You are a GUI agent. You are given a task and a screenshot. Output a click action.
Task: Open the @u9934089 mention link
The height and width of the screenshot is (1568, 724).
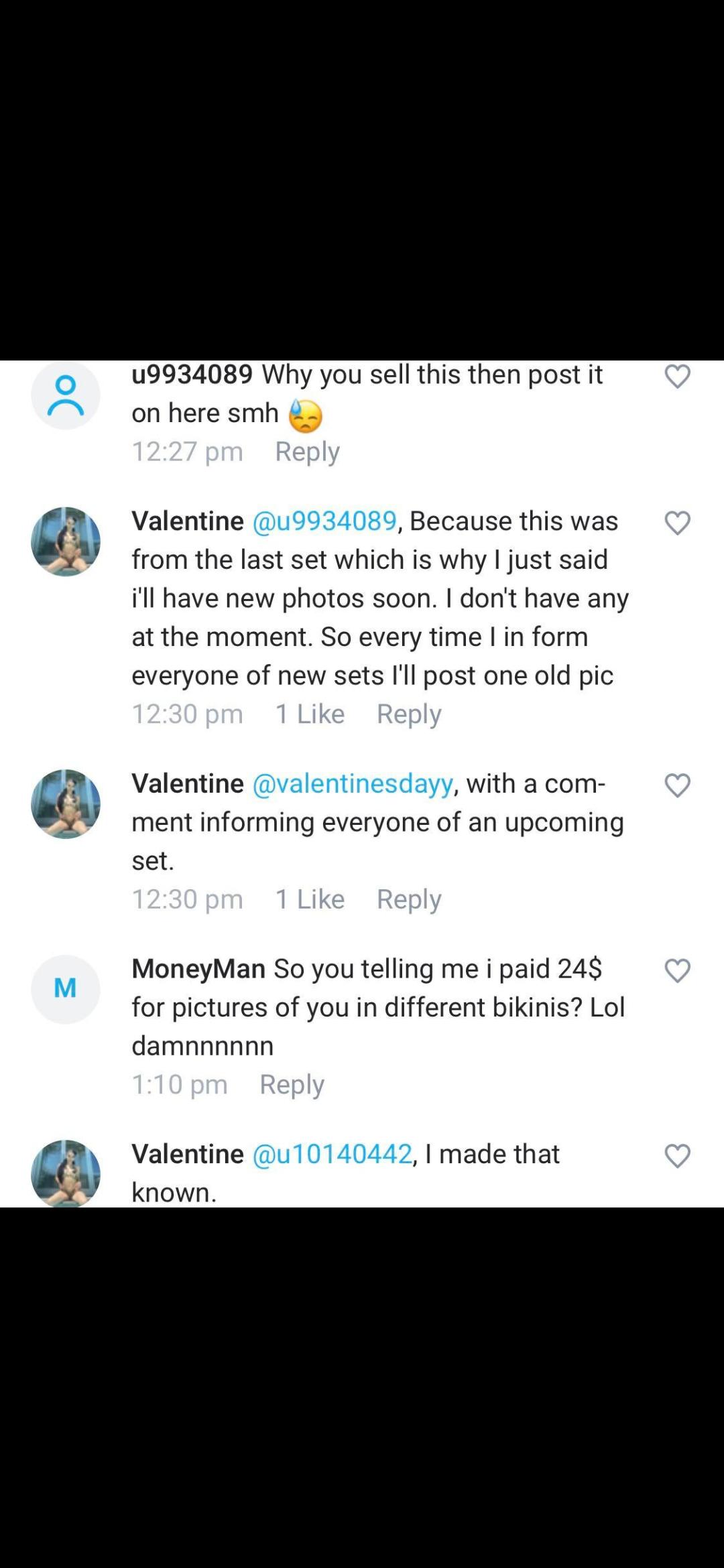(x=325, y=521)
